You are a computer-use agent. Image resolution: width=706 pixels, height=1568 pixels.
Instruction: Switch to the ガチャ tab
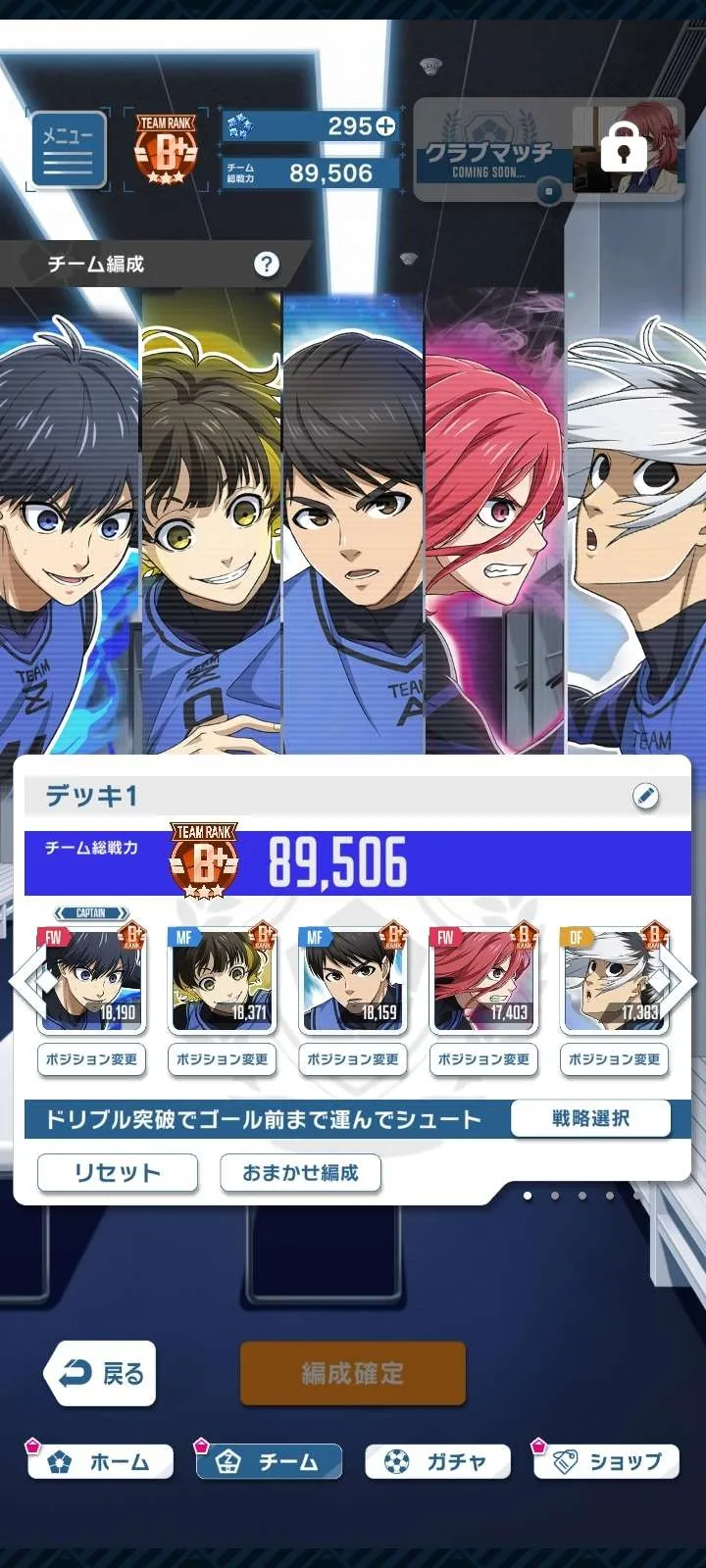(438, 1462)
